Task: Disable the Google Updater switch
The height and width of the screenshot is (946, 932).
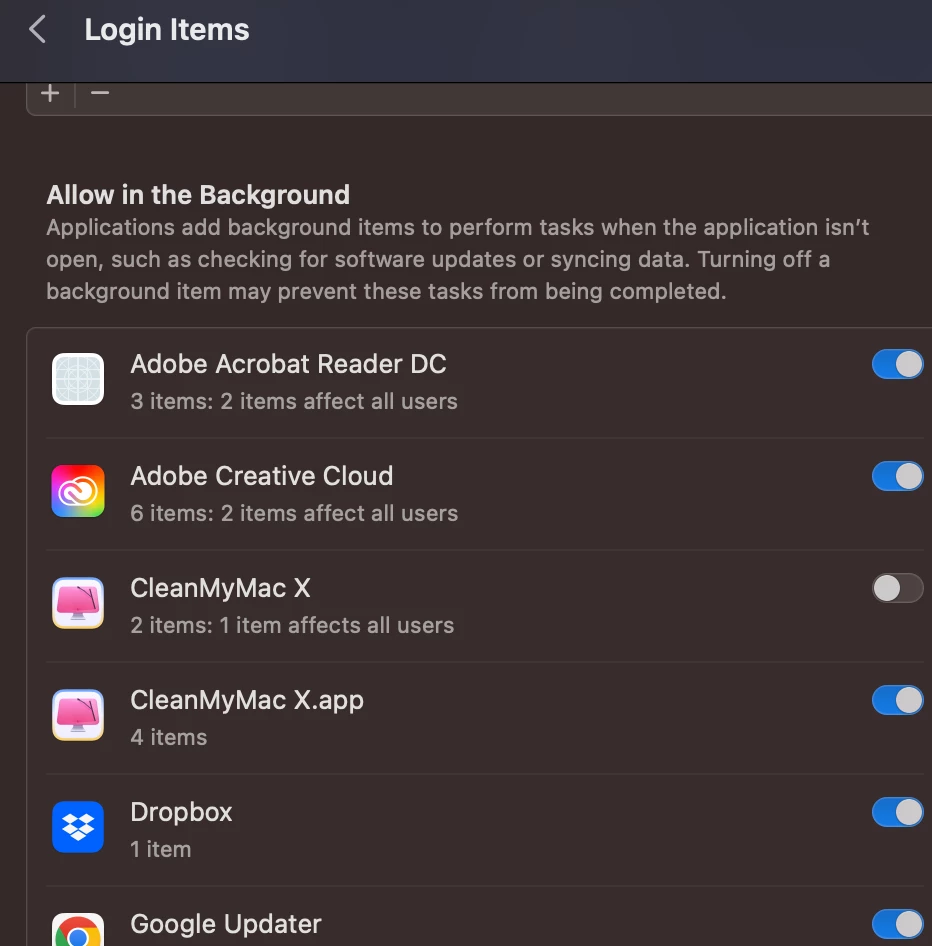Action: coord(897,924)
